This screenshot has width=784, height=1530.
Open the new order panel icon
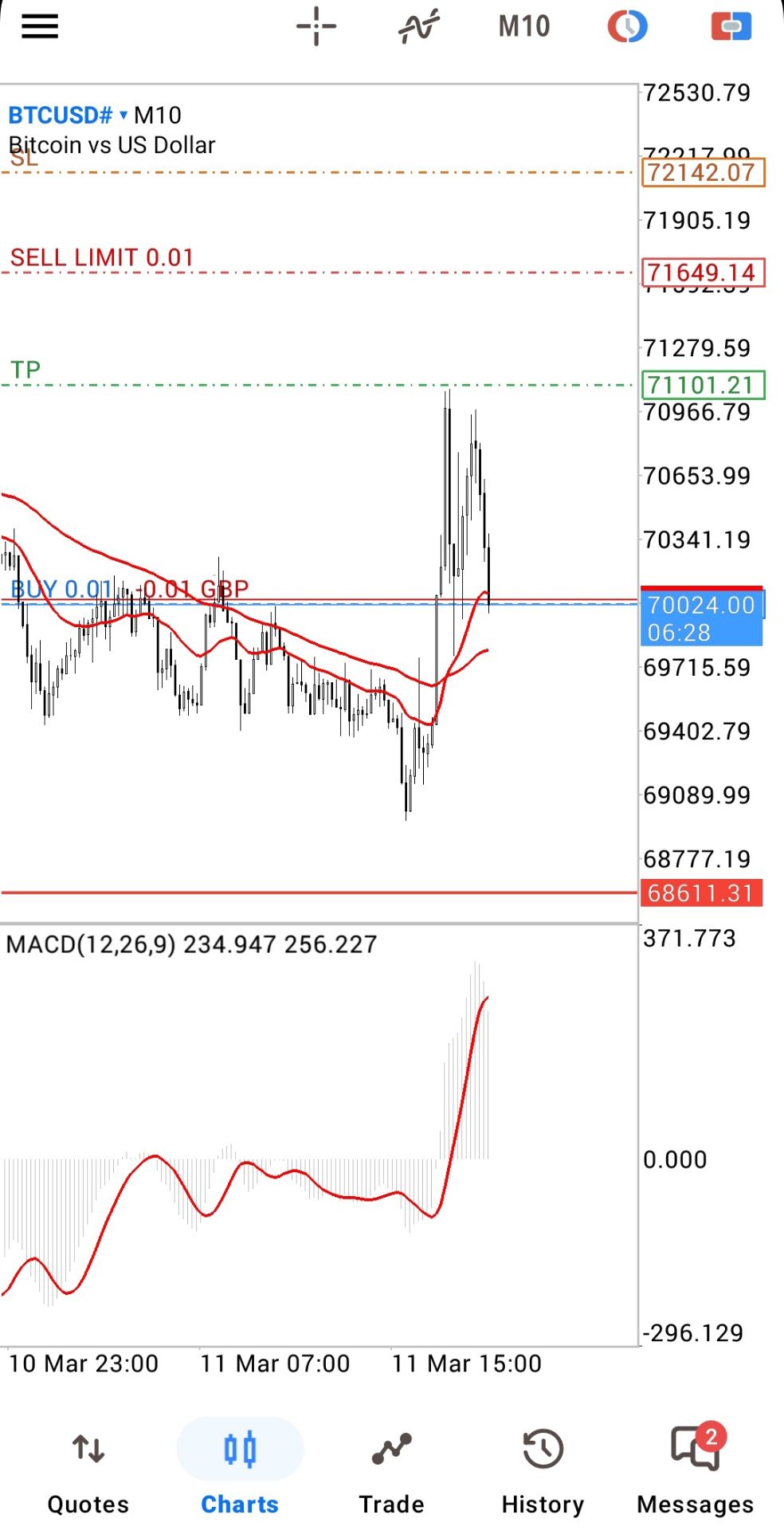[731, 27]
